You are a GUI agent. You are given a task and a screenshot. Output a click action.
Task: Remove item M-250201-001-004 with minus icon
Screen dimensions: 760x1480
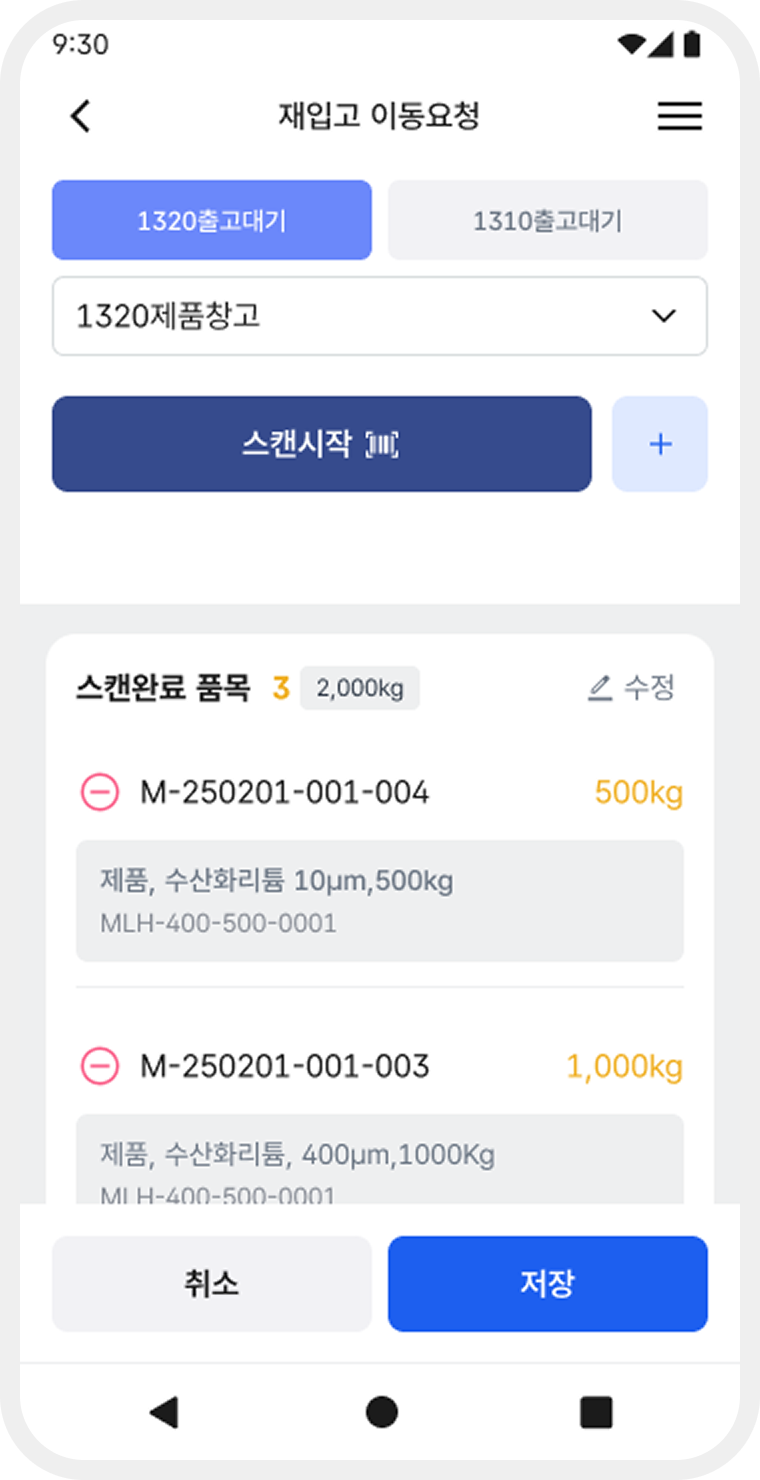(101, 791)
